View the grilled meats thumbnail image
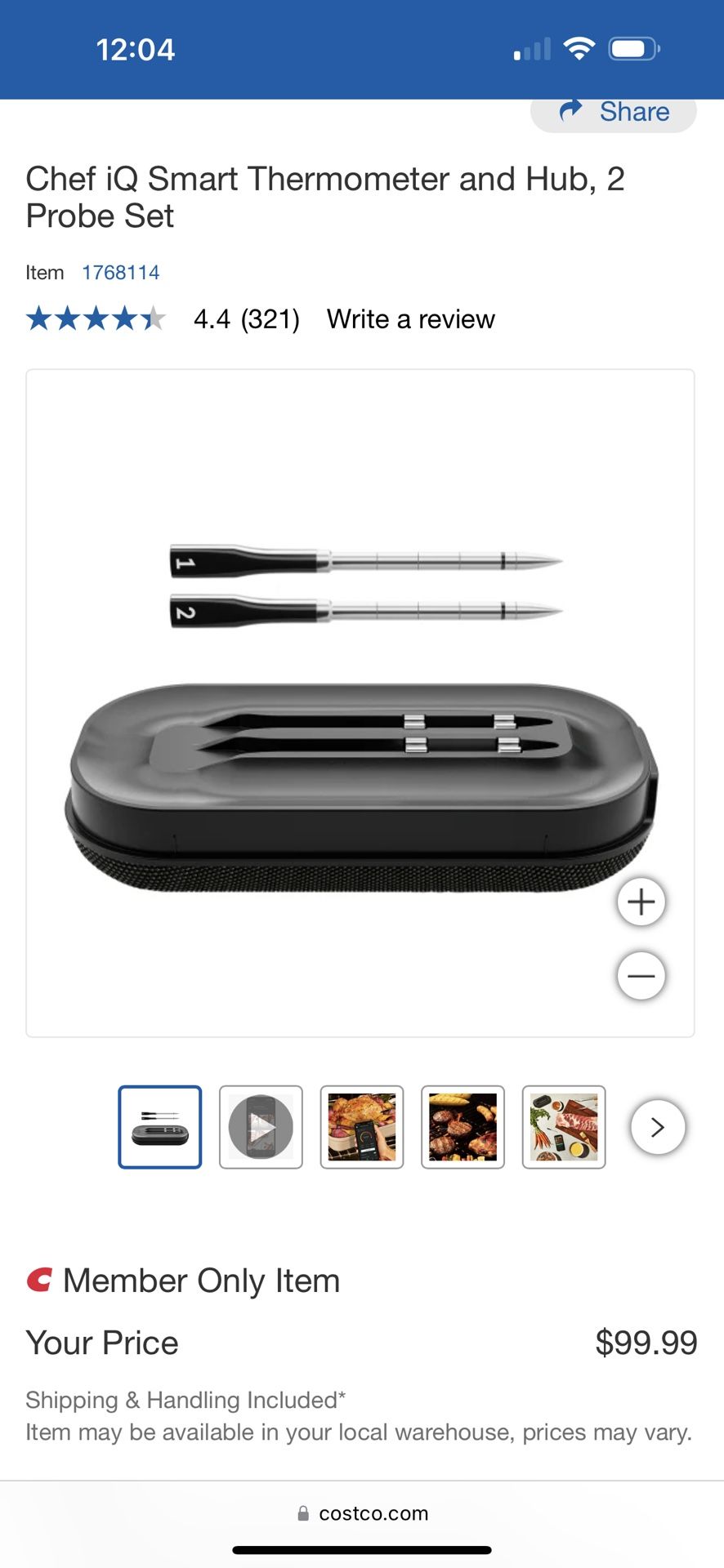 [463, 1127]
